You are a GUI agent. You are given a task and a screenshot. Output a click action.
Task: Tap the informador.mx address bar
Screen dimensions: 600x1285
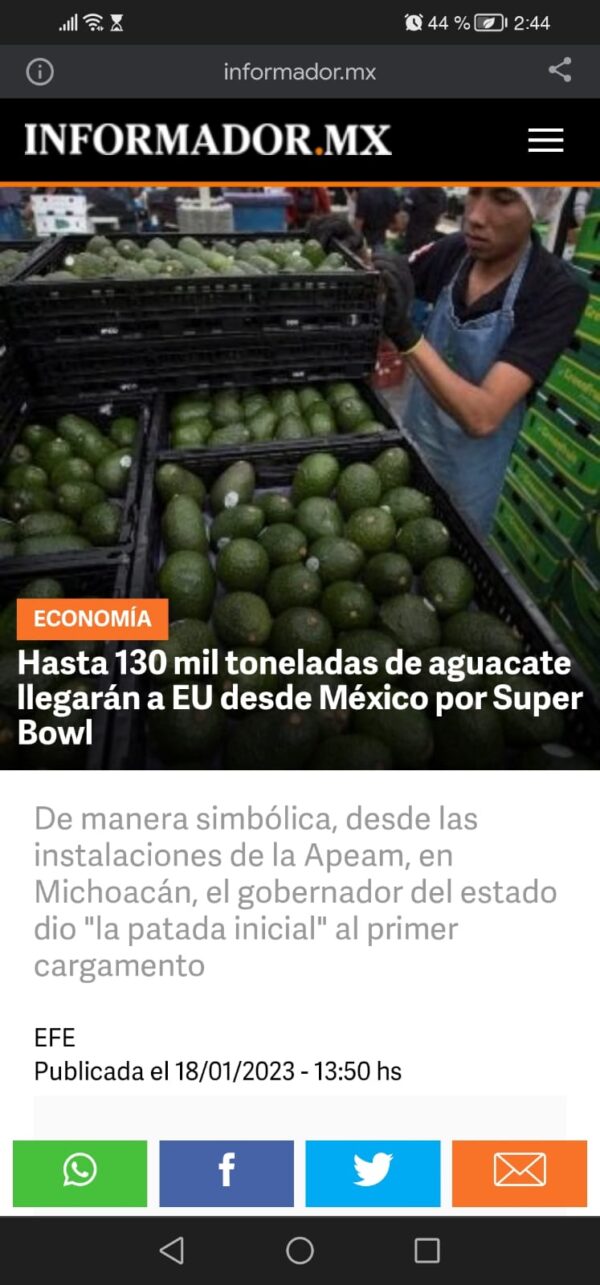[300, 72]
